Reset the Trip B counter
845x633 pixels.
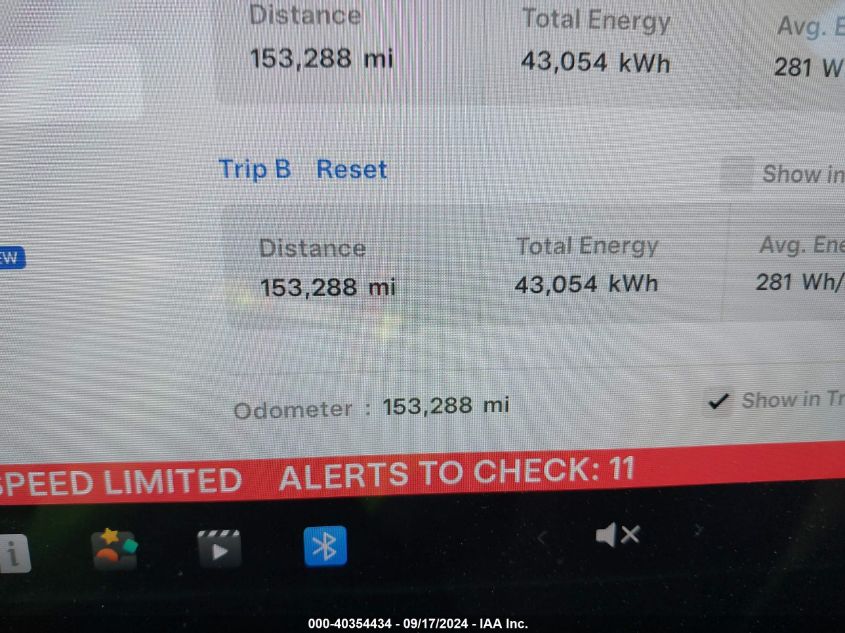(x=351, y=170)
